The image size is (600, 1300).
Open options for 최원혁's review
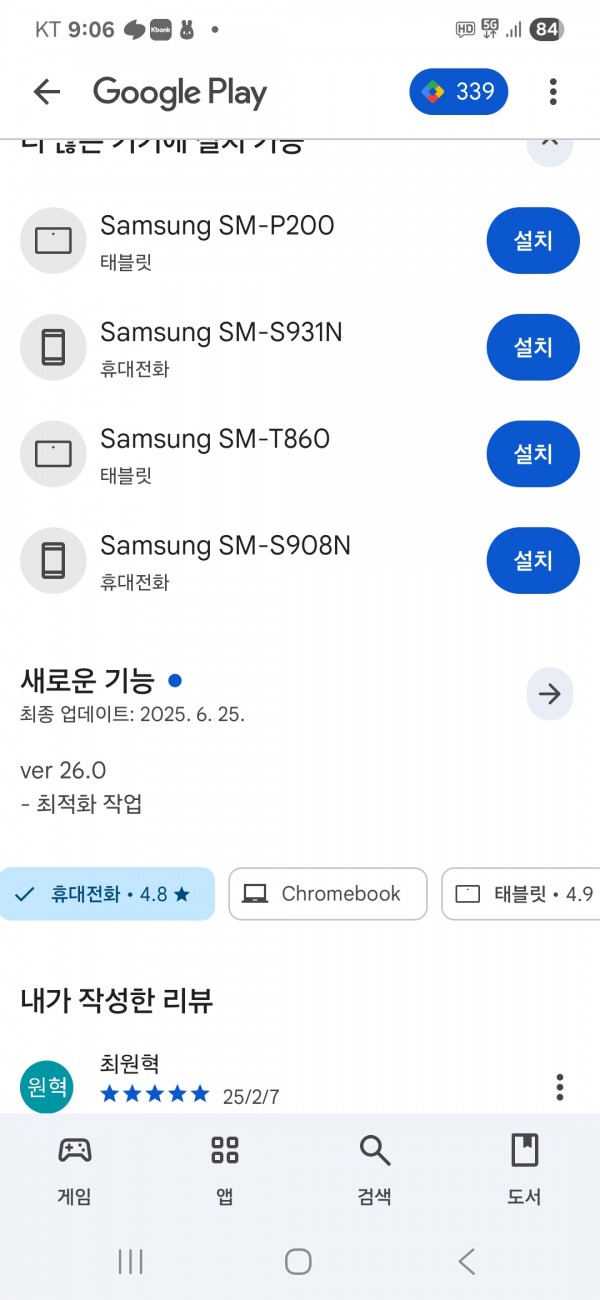click(559, 1086)
